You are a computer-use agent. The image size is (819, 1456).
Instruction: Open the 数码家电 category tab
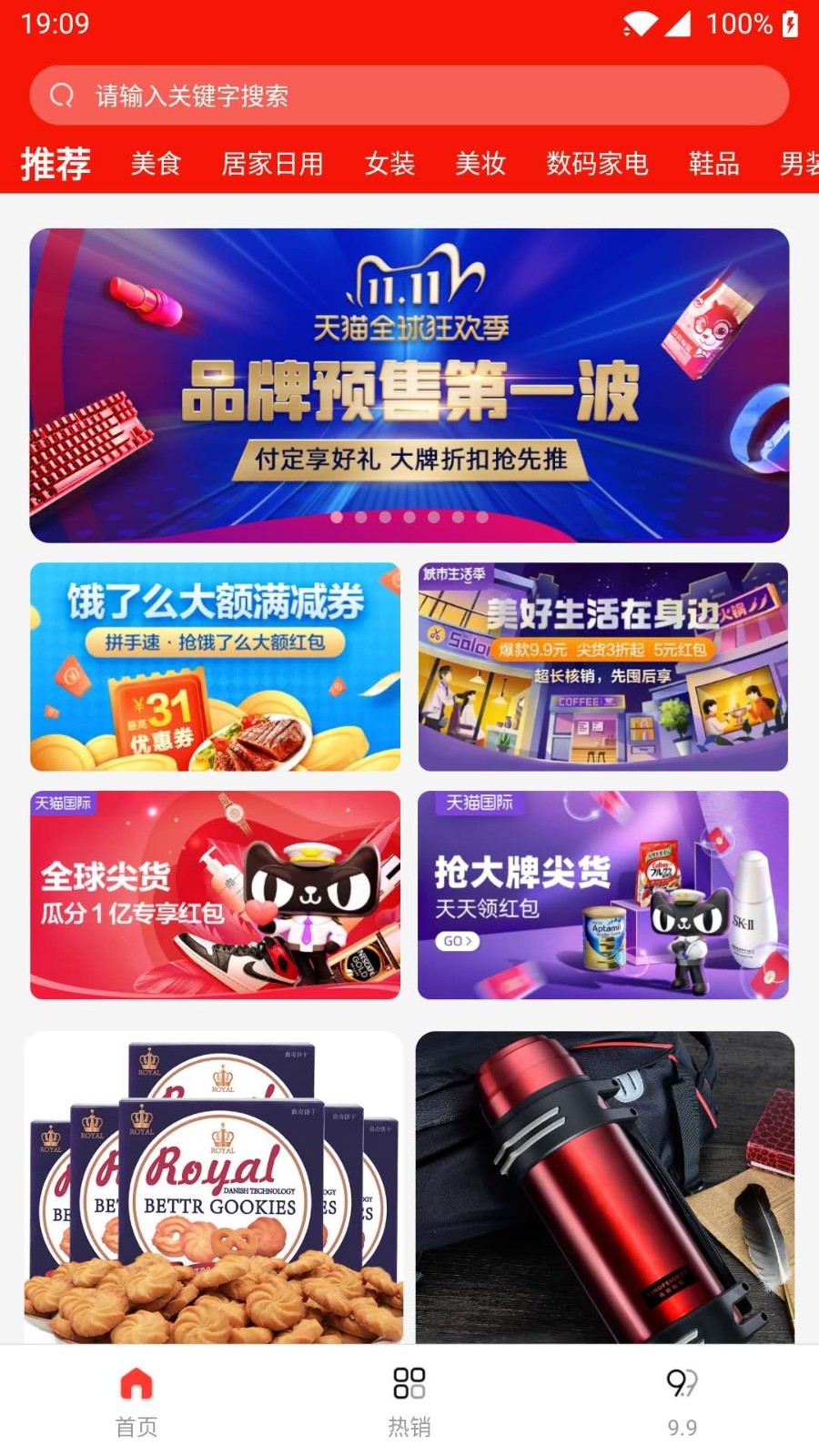tap(597, 164)
